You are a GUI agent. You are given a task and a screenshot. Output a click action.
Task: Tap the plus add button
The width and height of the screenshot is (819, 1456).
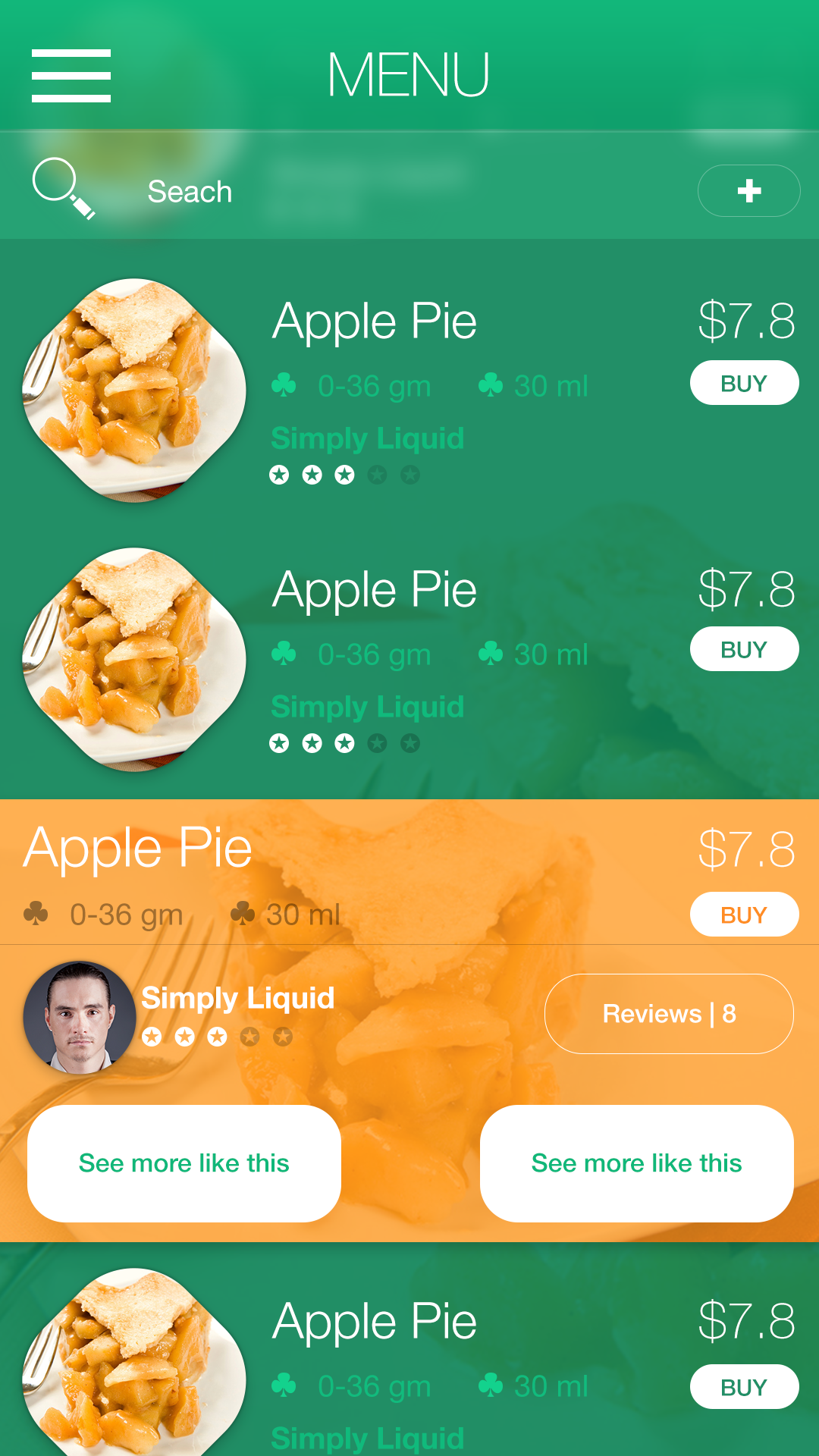[x=748, y=191]
